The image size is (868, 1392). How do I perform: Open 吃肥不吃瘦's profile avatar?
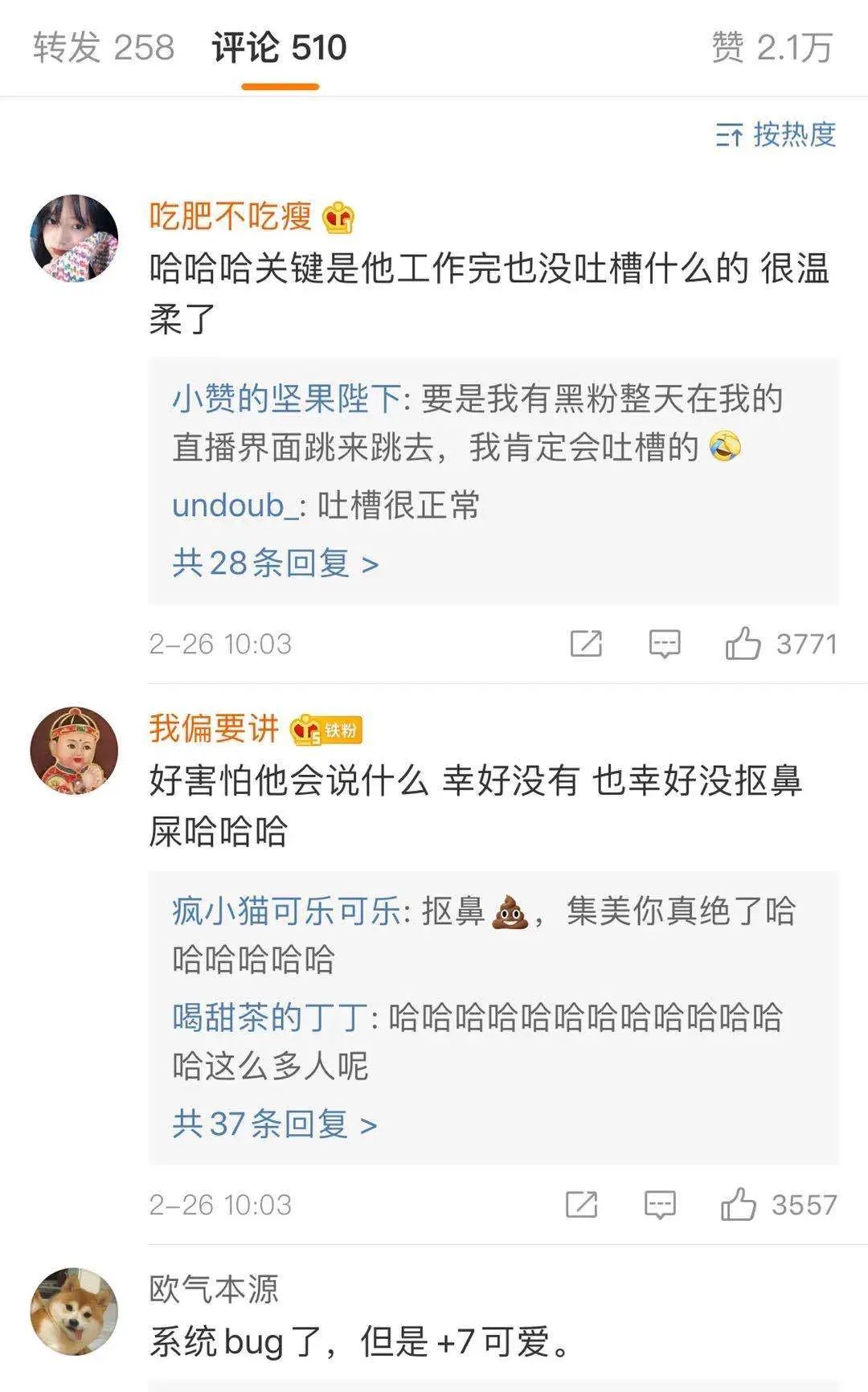[74, 238]
